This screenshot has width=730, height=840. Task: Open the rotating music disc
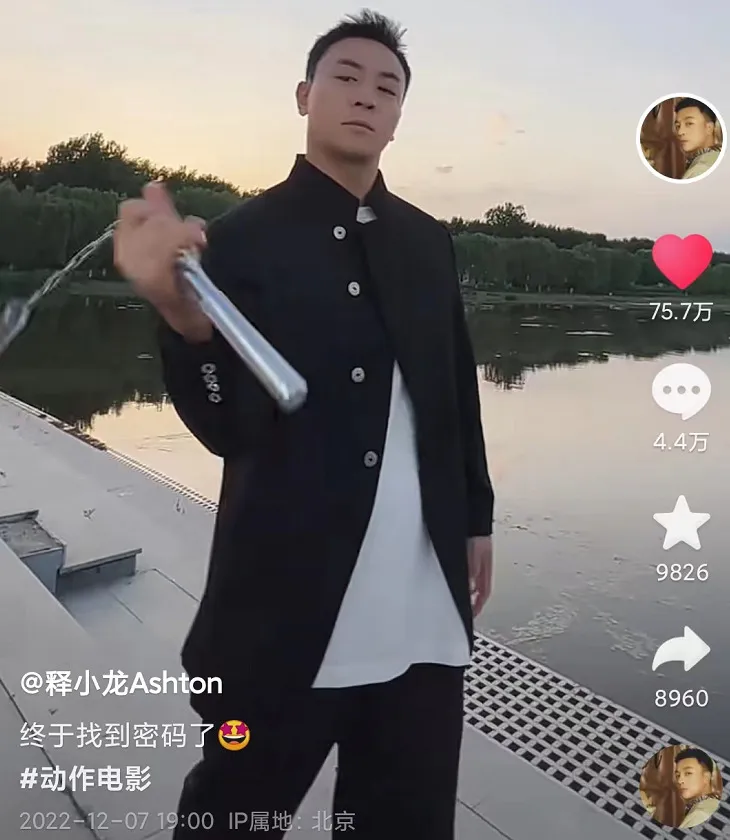(x=681, y=786)
